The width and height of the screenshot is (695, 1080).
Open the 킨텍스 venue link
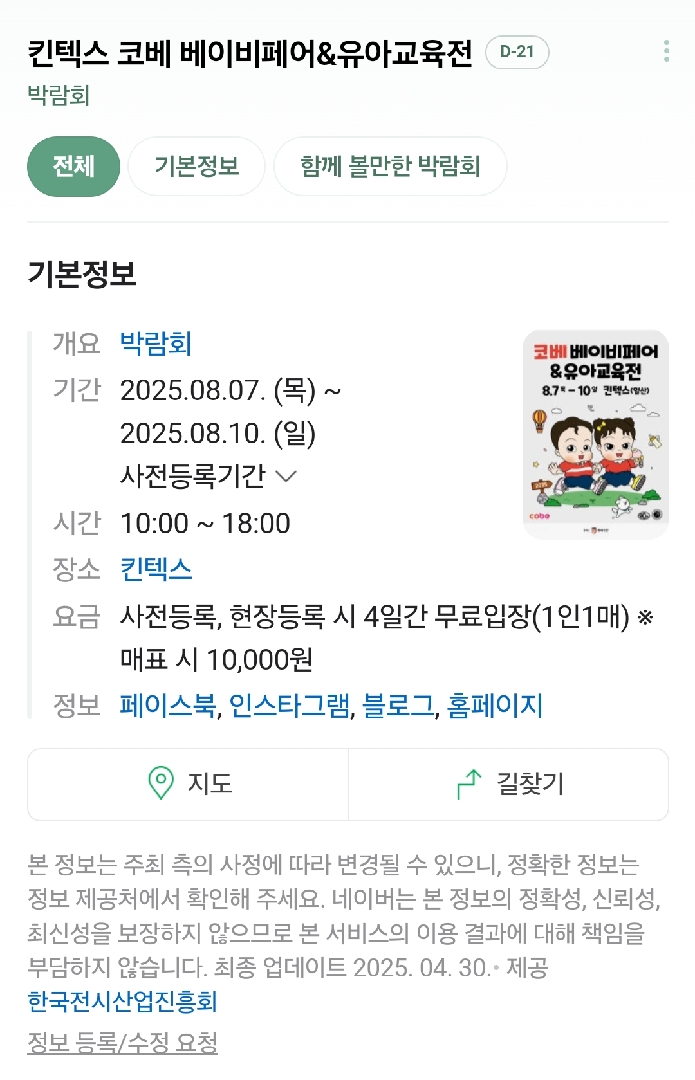[x=156, y=570]
